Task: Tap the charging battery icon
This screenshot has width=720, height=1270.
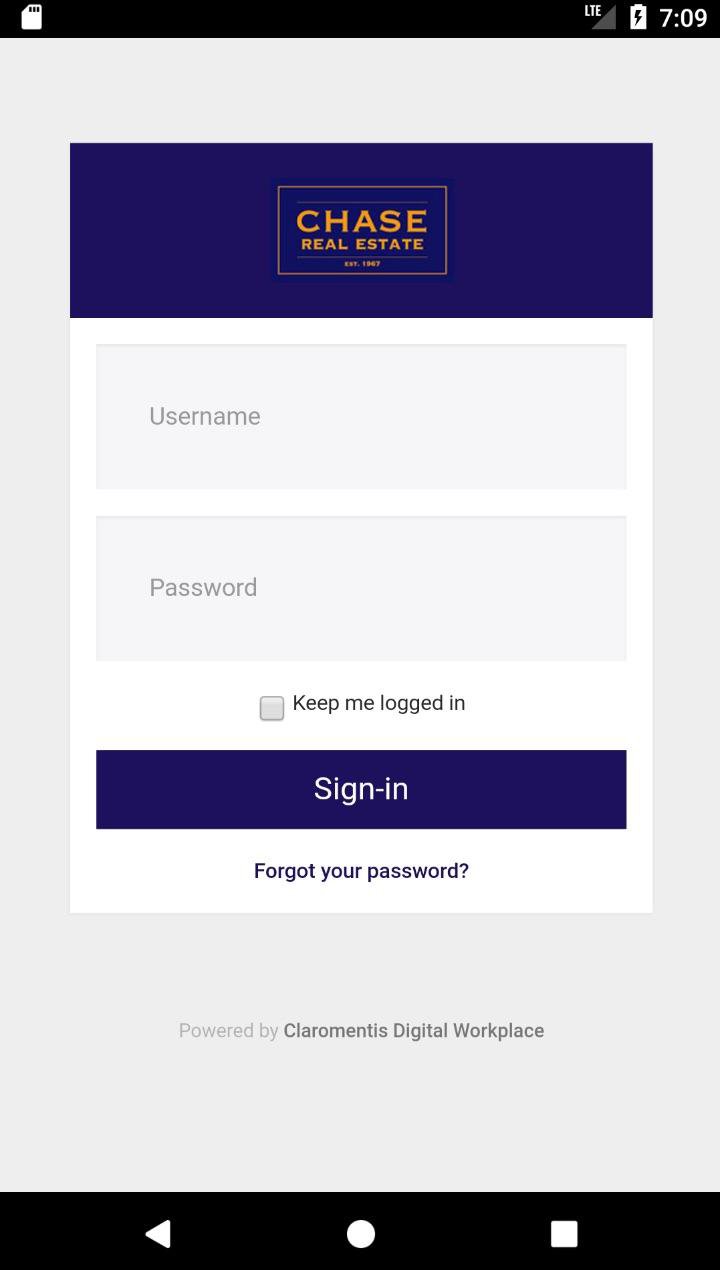Action: coord(637,16)
